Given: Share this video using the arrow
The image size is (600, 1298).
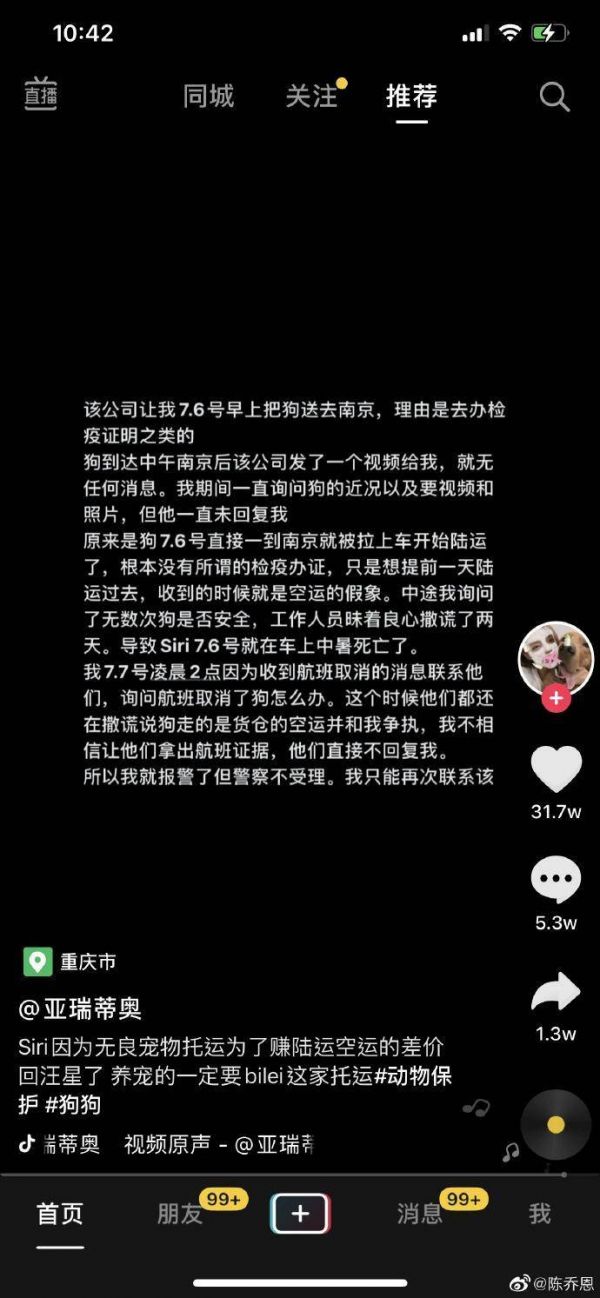Looking at the screenshot, I should (x=555, y=993).
